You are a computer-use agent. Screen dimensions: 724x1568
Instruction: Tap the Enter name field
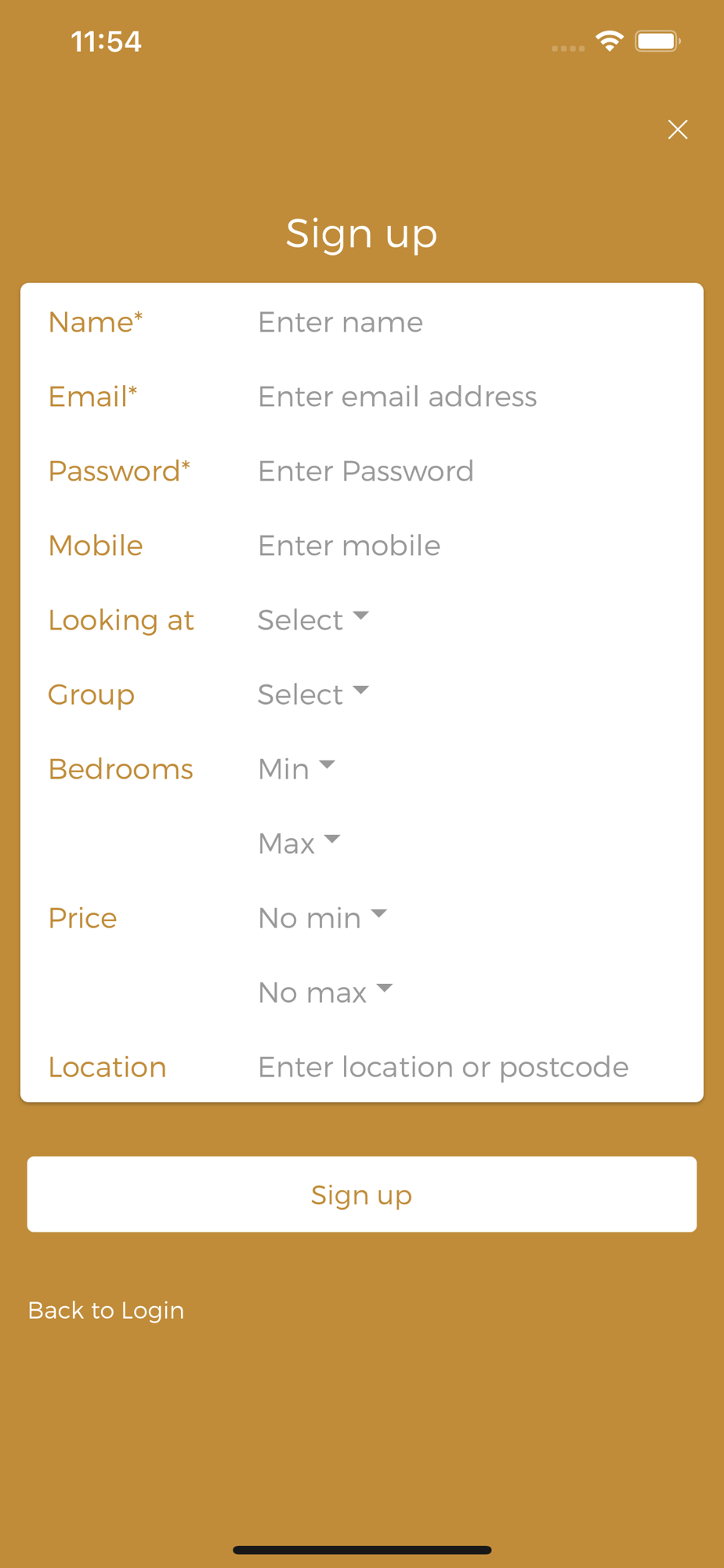coord(467,322)
